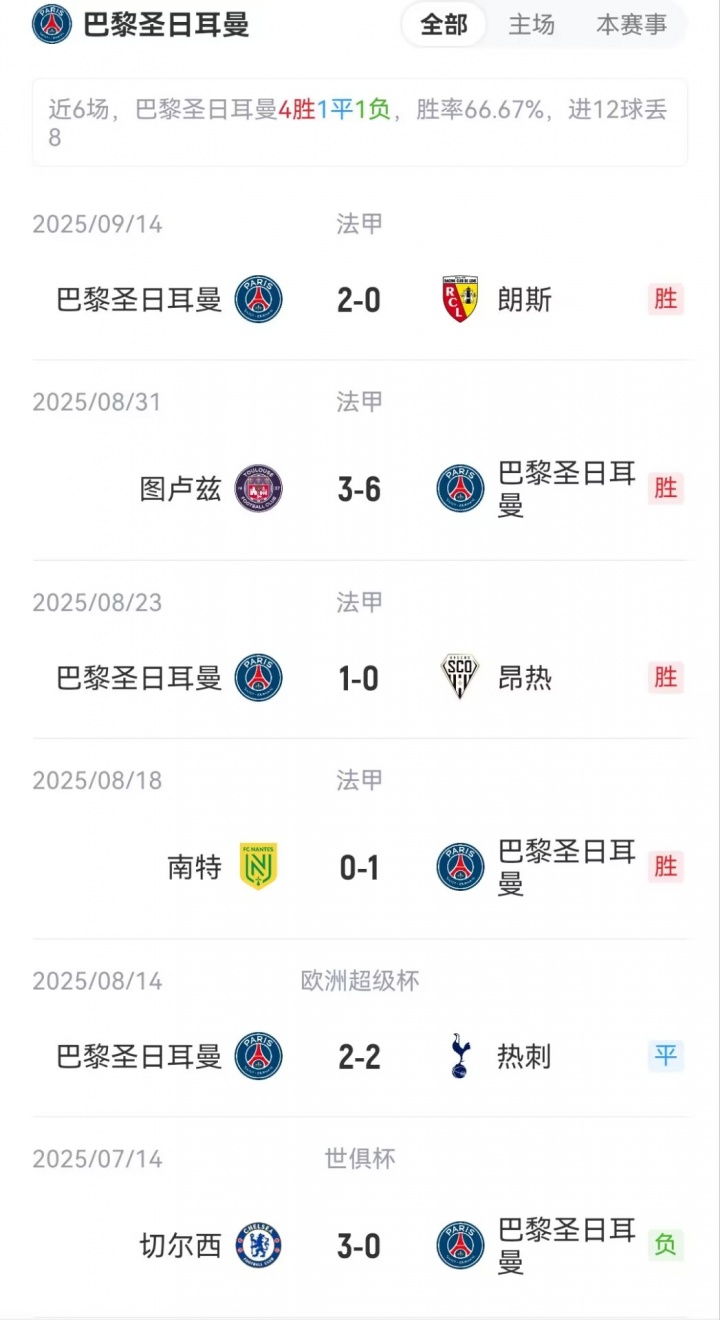Open the 2-0 match against 朗斯
720x1320 pixels.
click(359, 299)
